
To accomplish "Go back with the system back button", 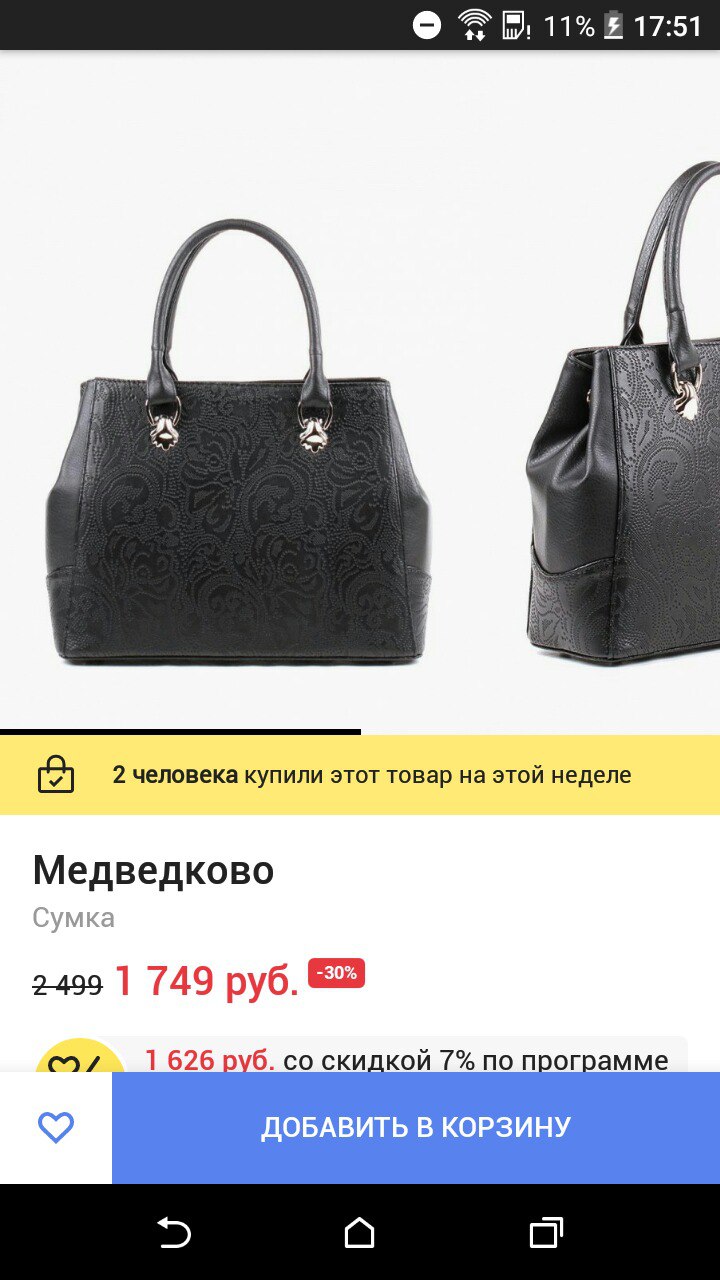I will coord(174,1233).
